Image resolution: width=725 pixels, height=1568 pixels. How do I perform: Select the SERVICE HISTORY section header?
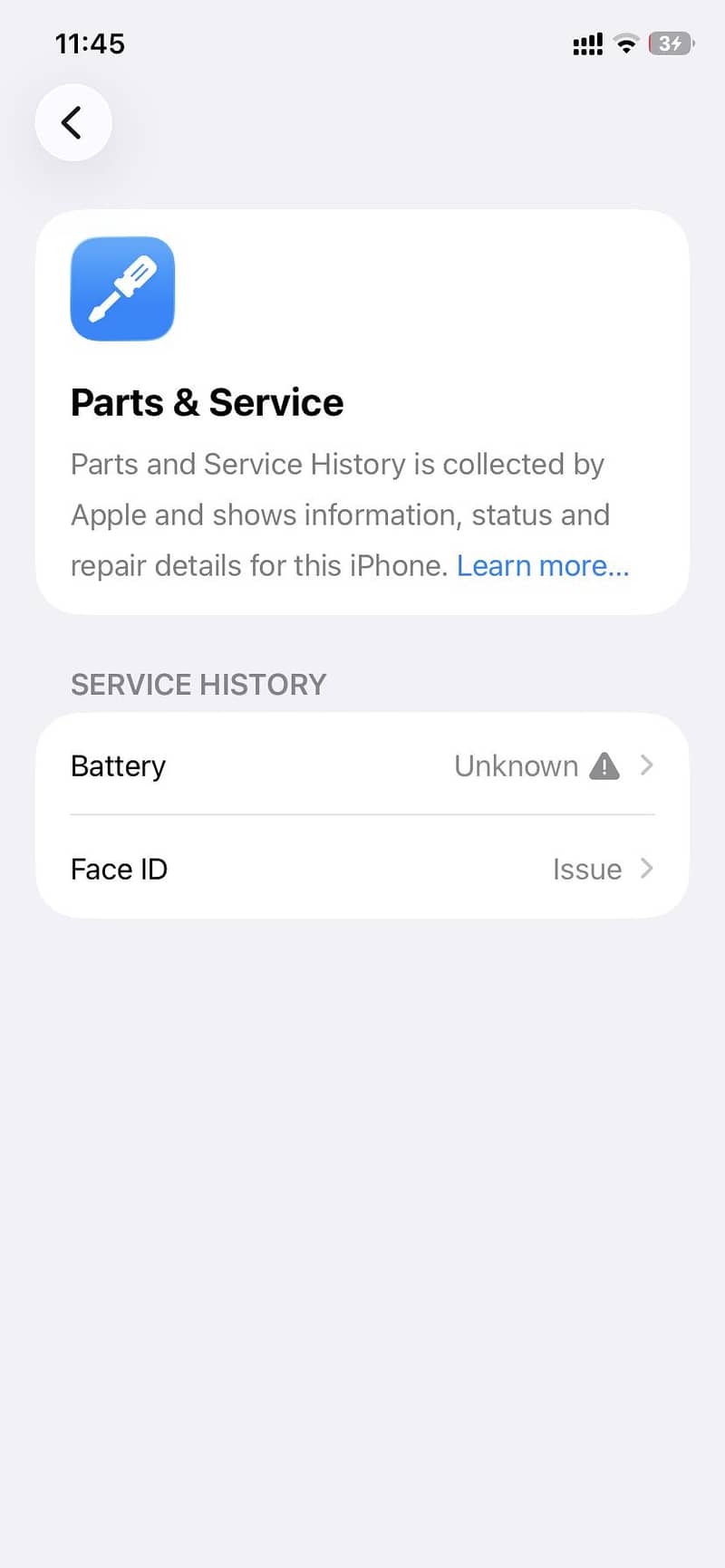[x=198, y=685]
